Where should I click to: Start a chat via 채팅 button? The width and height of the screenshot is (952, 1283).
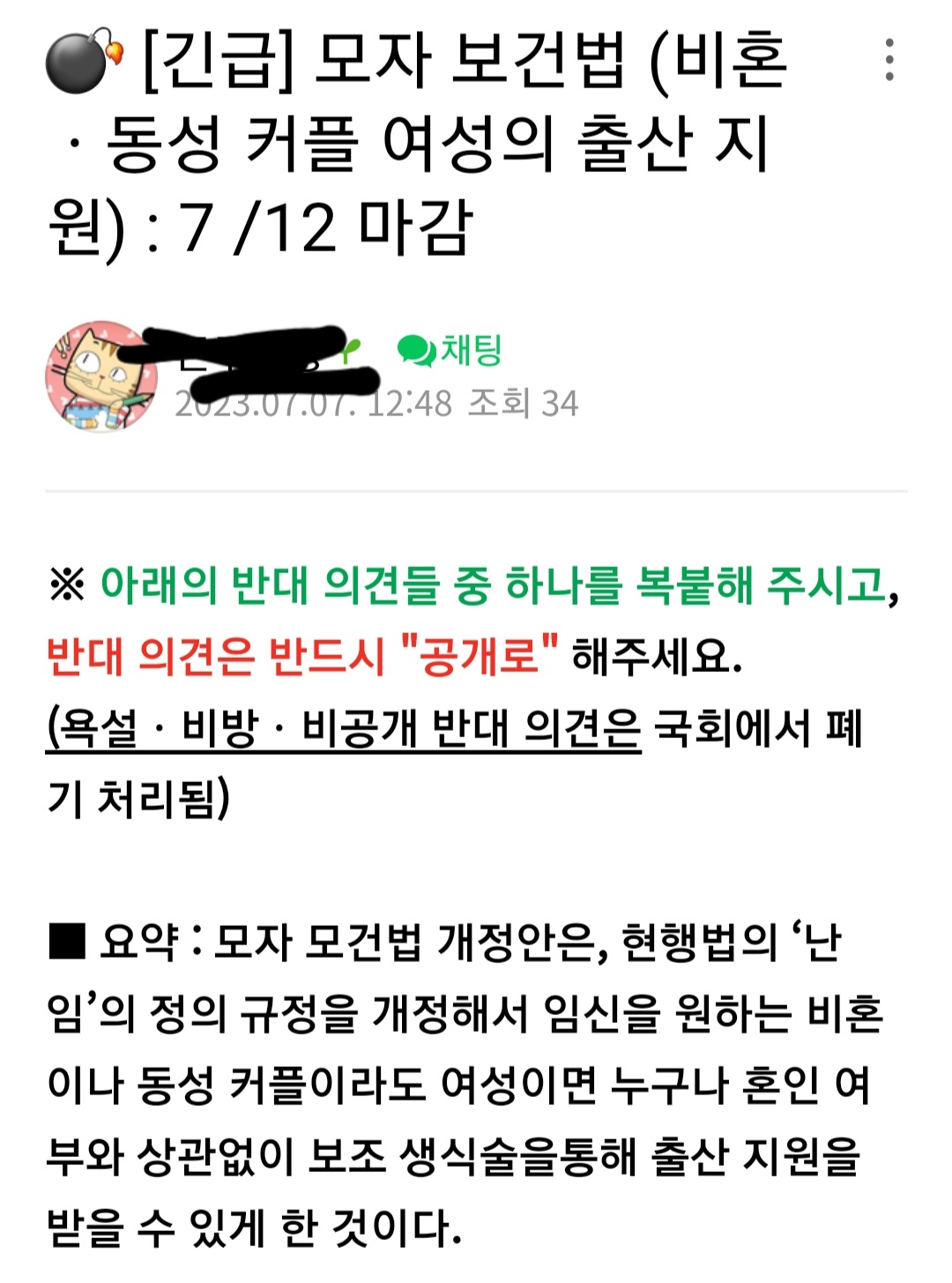[450, 350]
